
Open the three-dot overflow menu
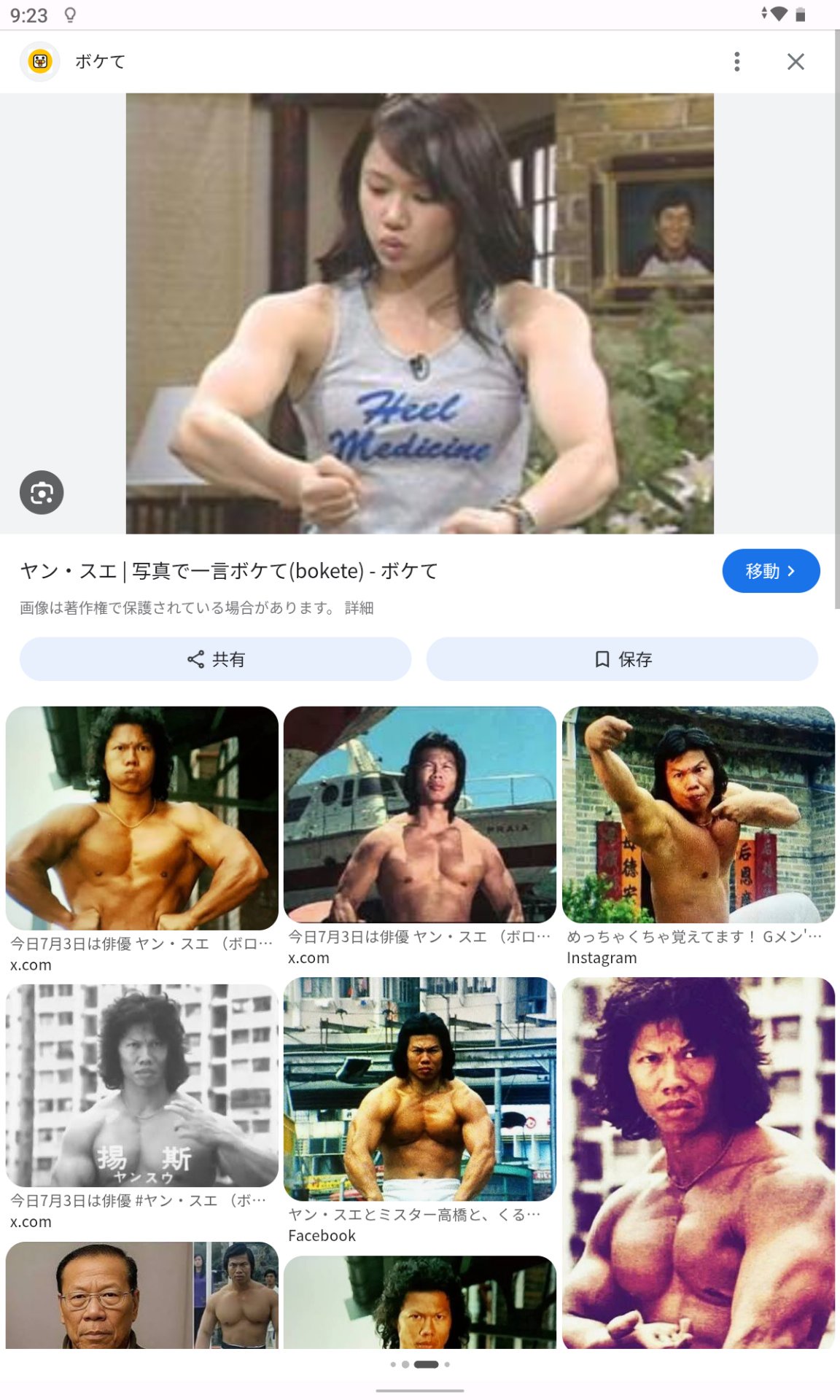(736, 62)
